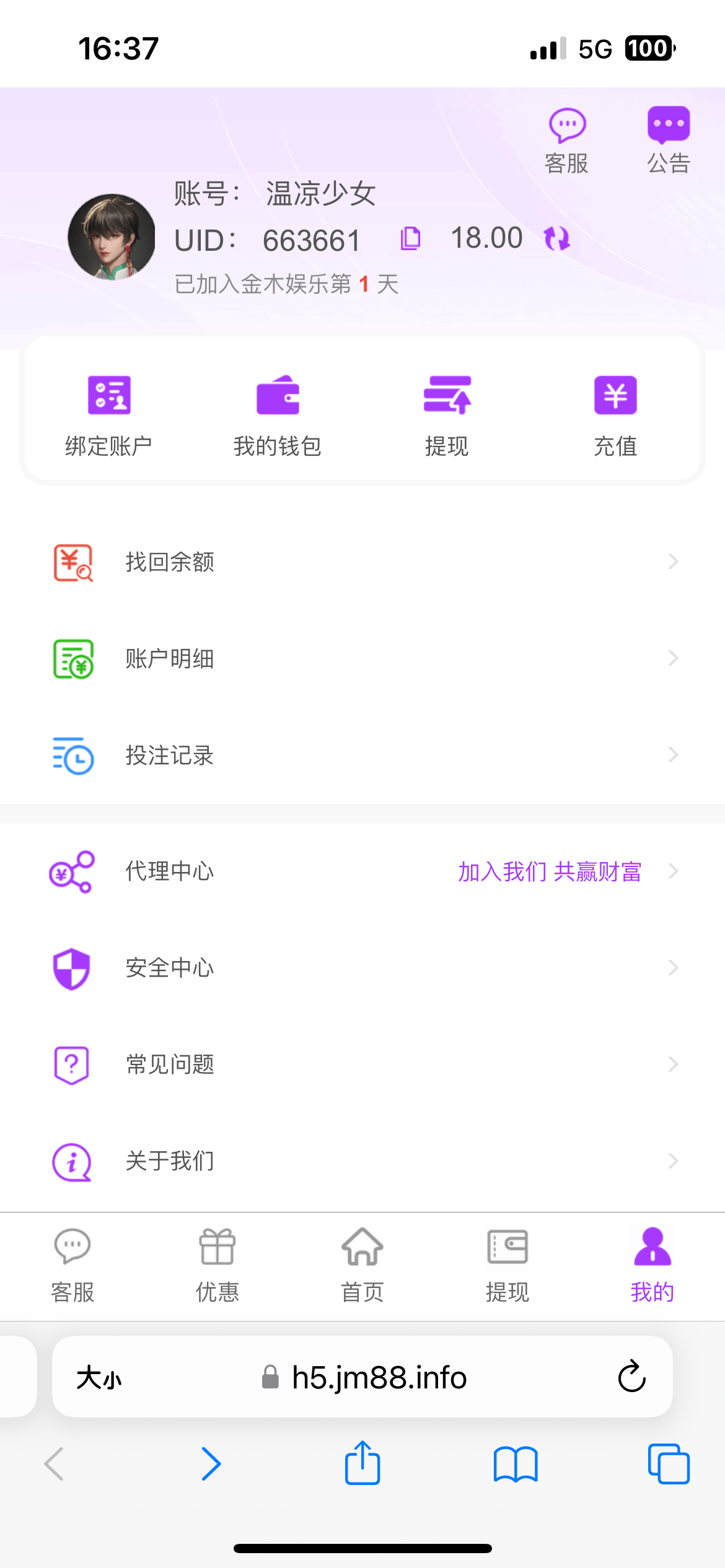This screenshot has width=725, height=1568.
Task: Open 公告 announcements at the top
Action: pyautogui.click(x=669, y=140)
